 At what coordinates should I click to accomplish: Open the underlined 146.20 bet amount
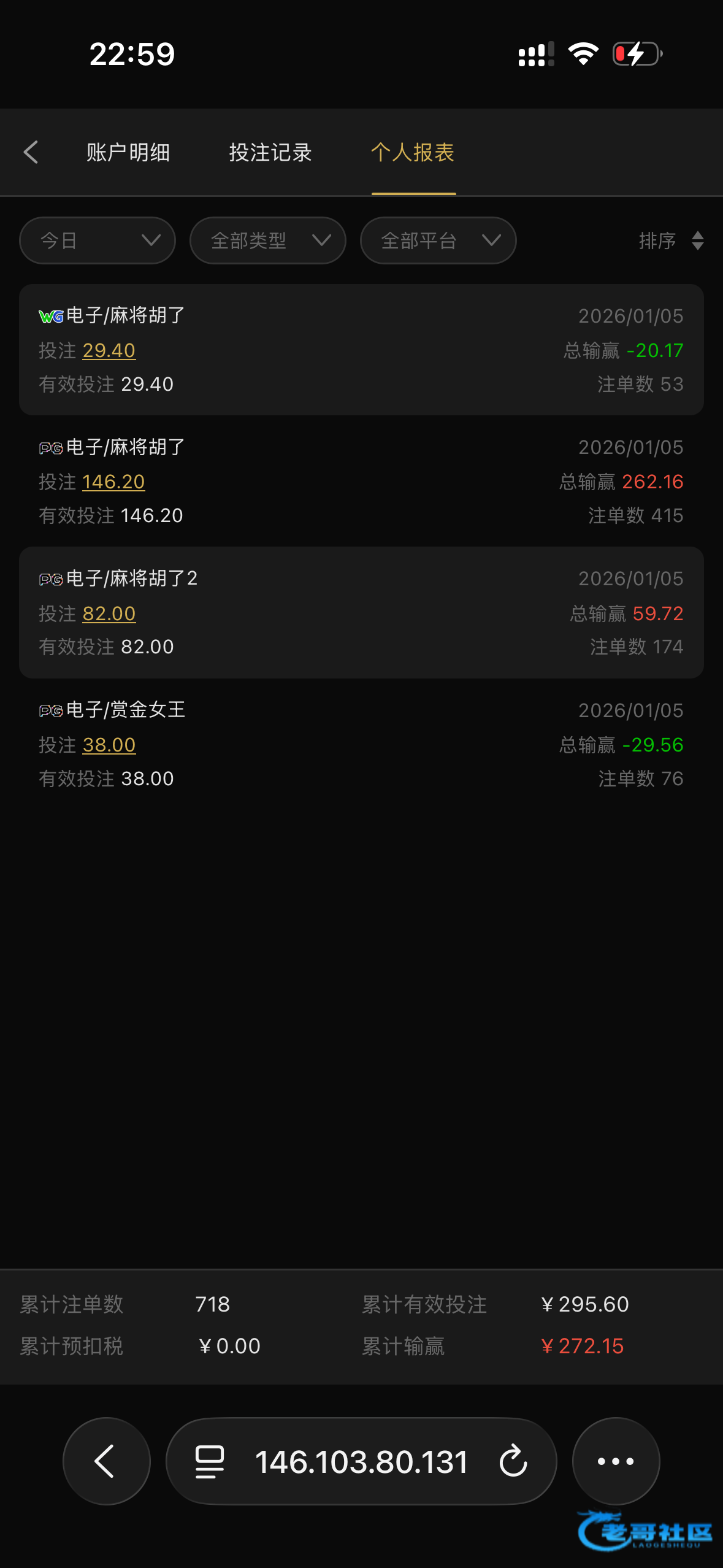[x=113, y=482]
